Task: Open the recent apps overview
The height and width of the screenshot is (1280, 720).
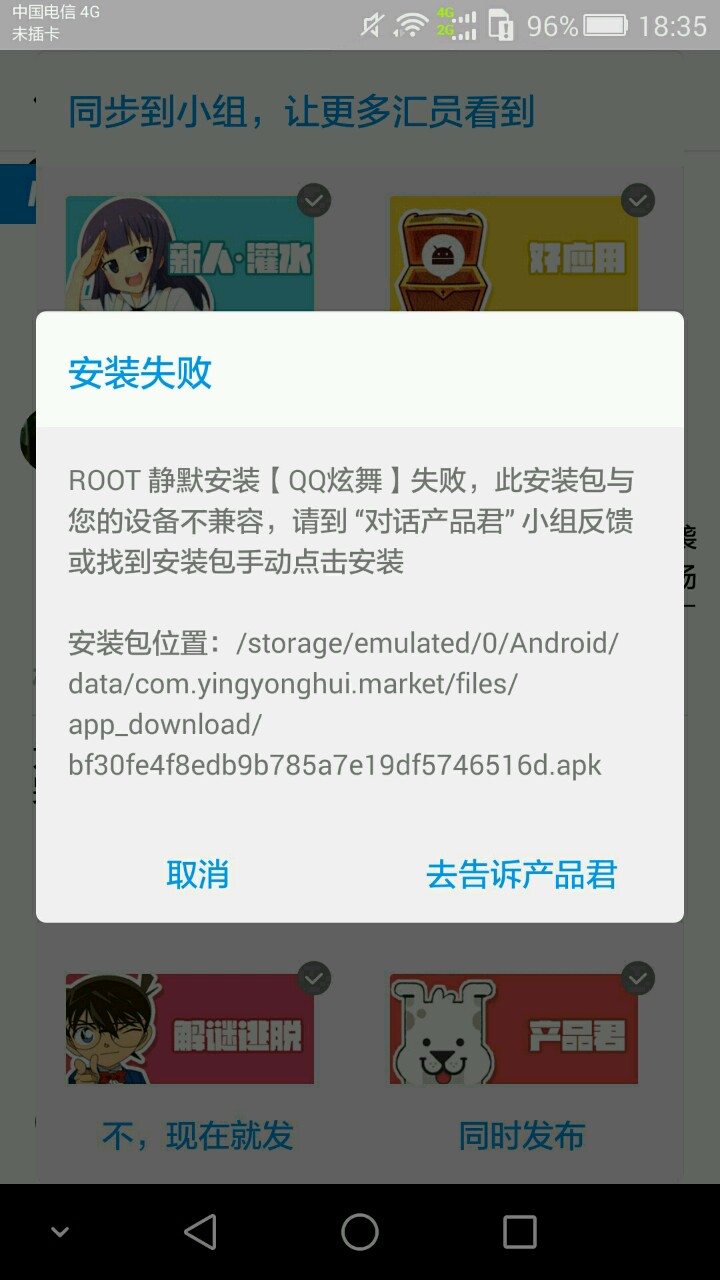Action: coord(519,1232)
